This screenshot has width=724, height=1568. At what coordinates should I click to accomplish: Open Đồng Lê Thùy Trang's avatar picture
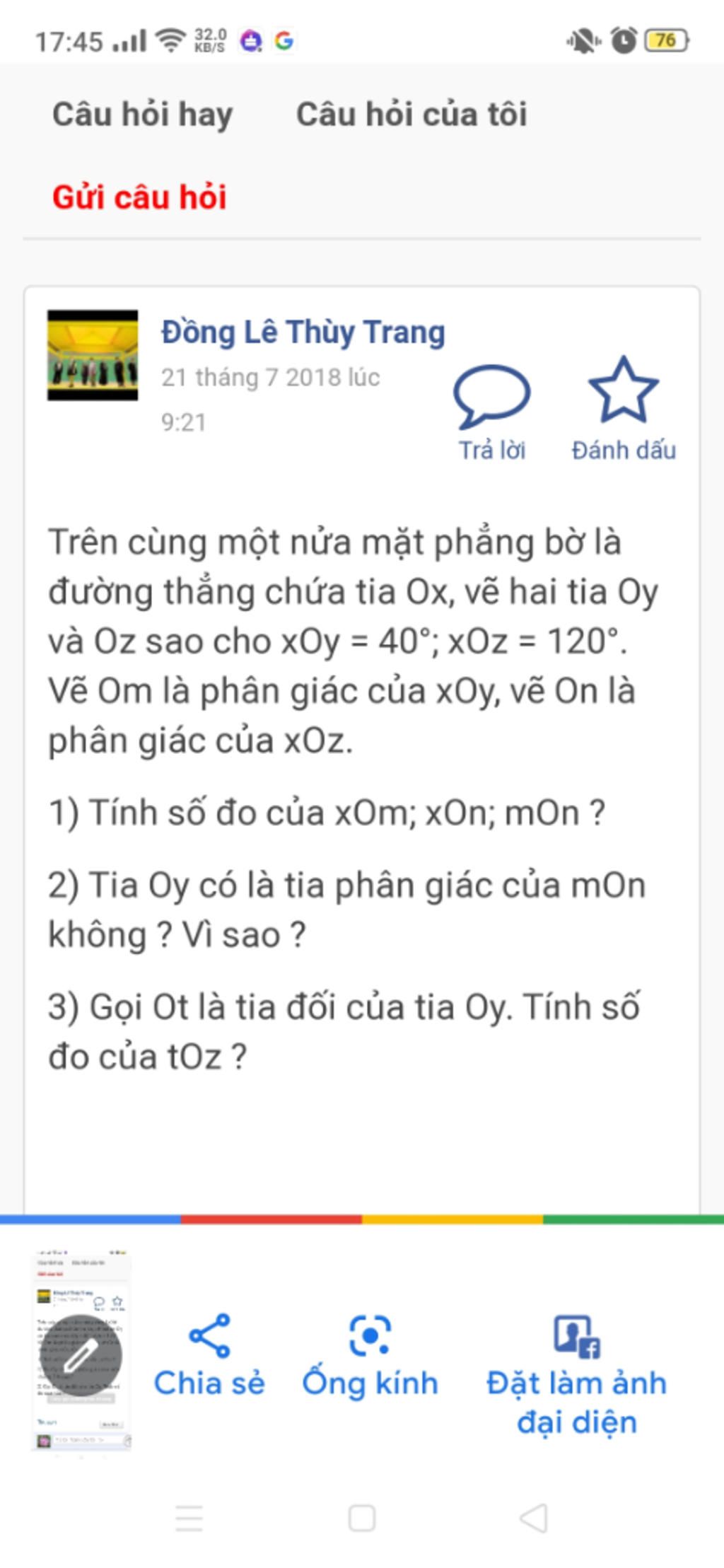click(x=93, y=356)
